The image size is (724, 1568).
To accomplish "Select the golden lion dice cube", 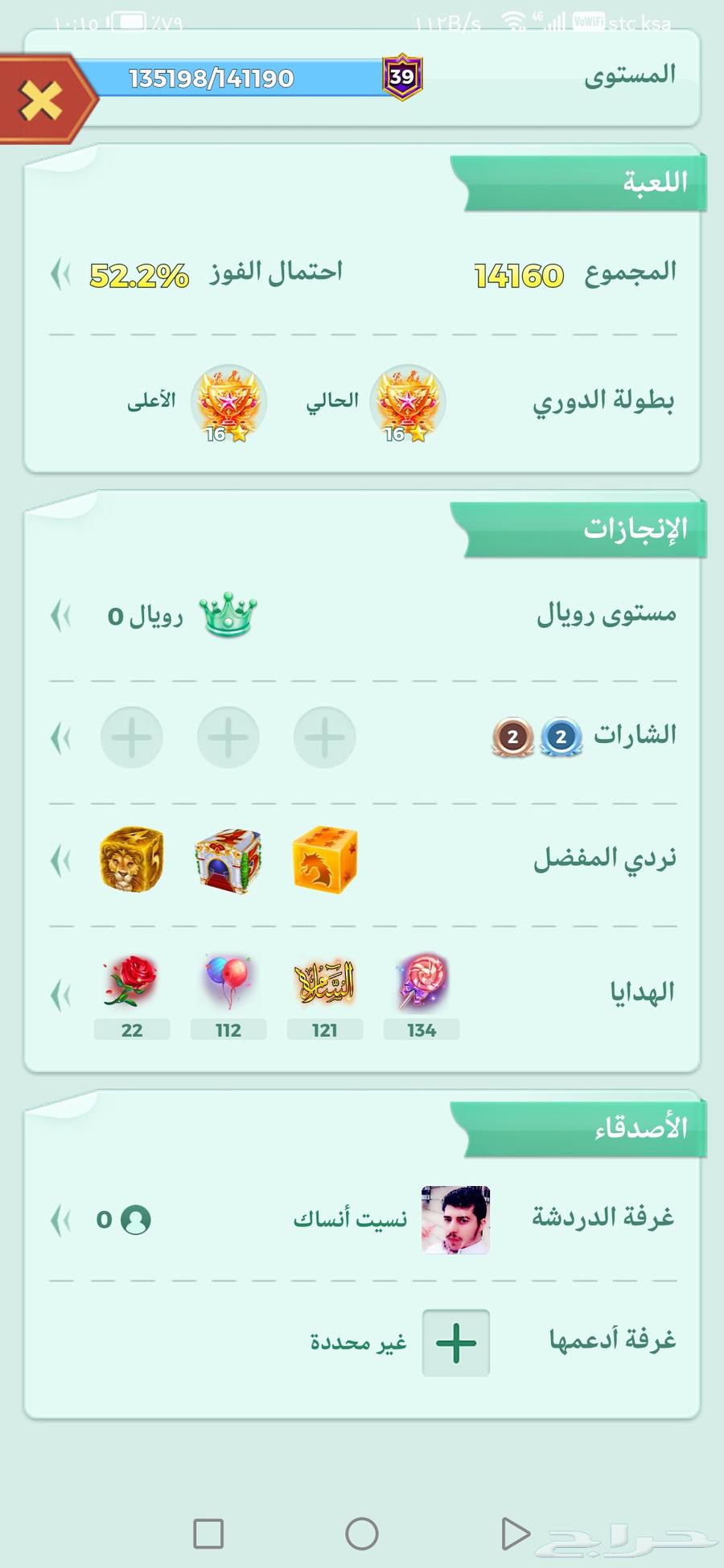I will pyautogui.click(x=131, y=859).
